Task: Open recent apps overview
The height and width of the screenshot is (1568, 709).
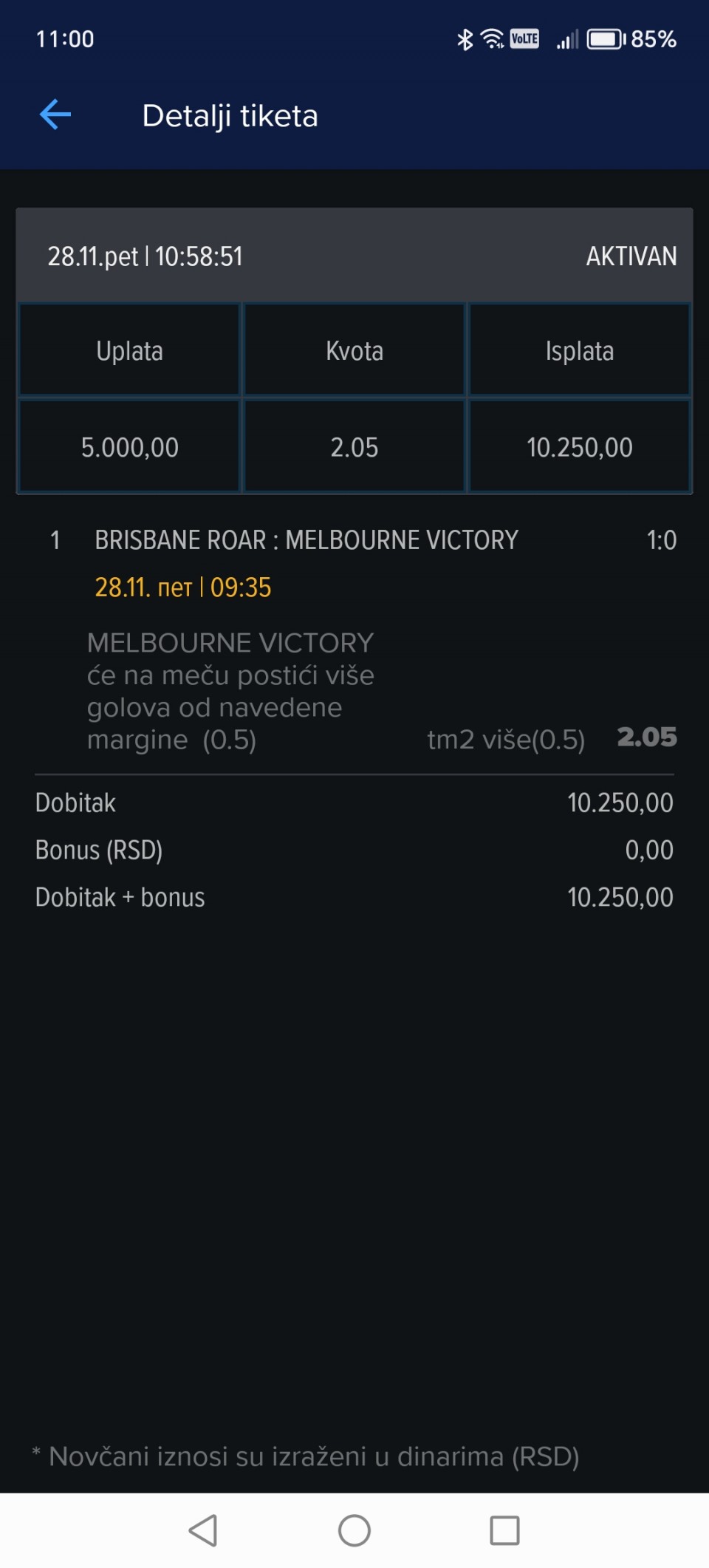Action: (x=505, y=1530)
